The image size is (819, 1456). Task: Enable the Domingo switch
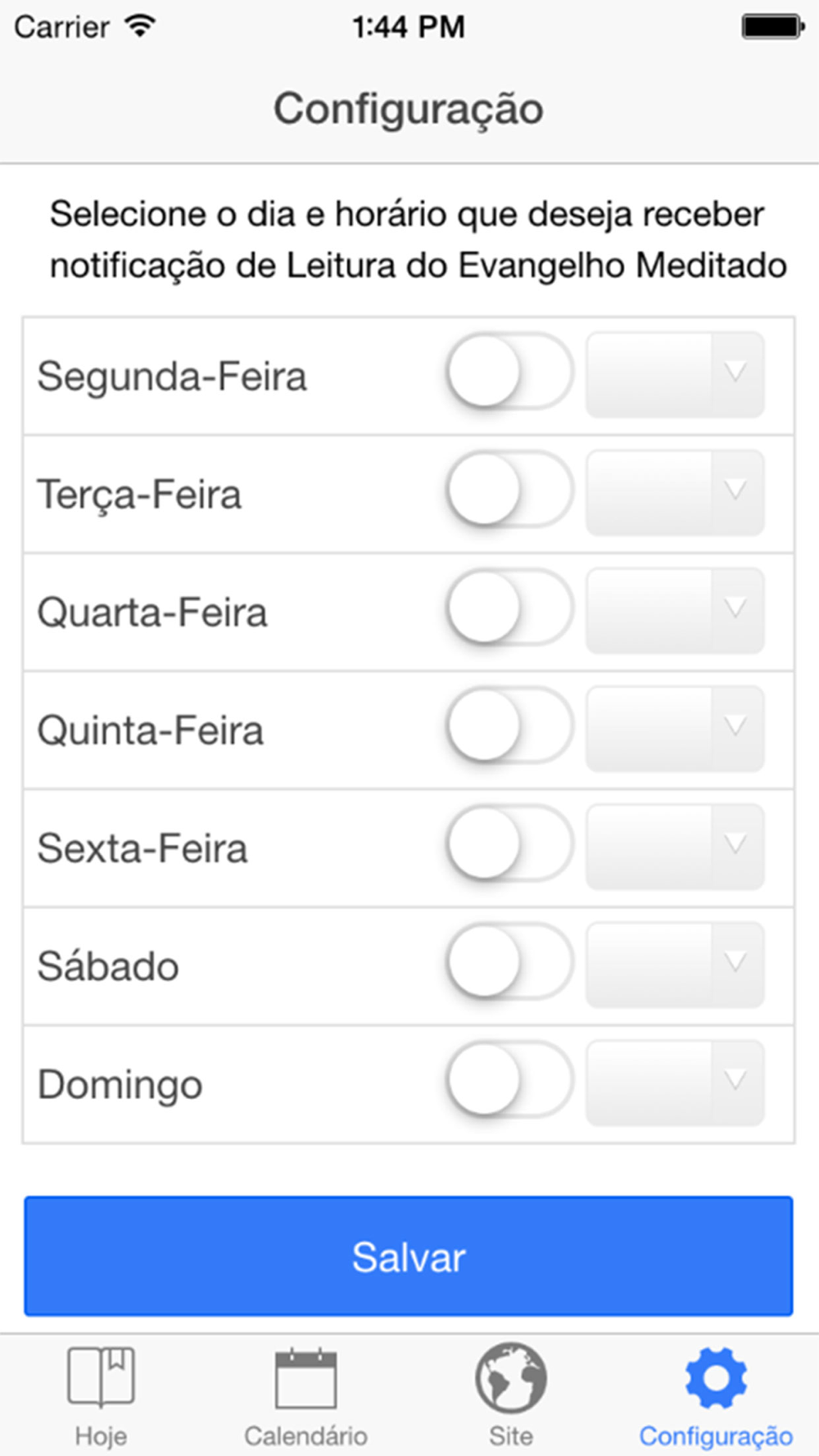(x=510, y=1080)
